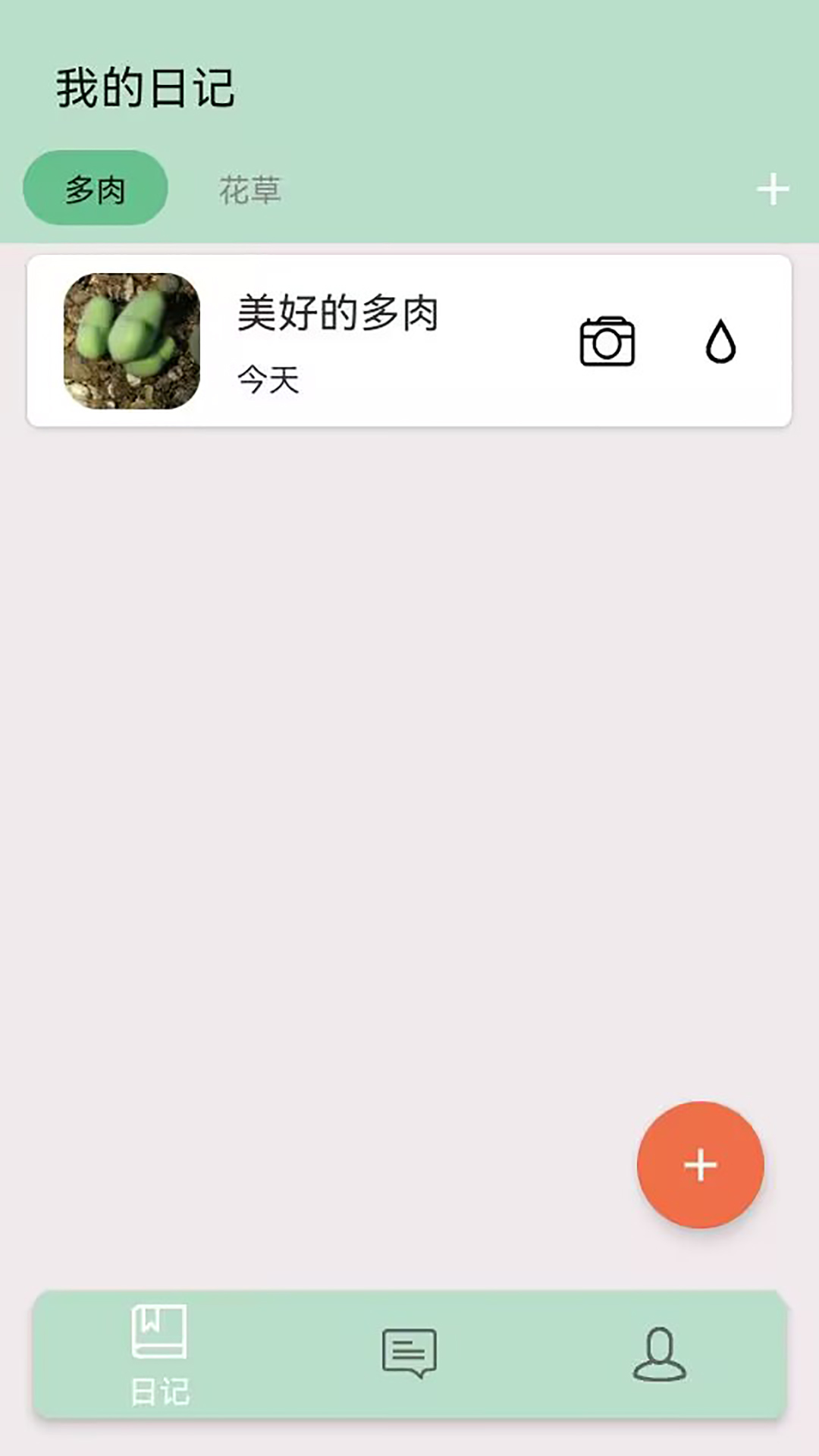Open the 美好的多肉 diary card
Image resolution: width=819 pixels, height=1456 pixels.
click(337, 341)
